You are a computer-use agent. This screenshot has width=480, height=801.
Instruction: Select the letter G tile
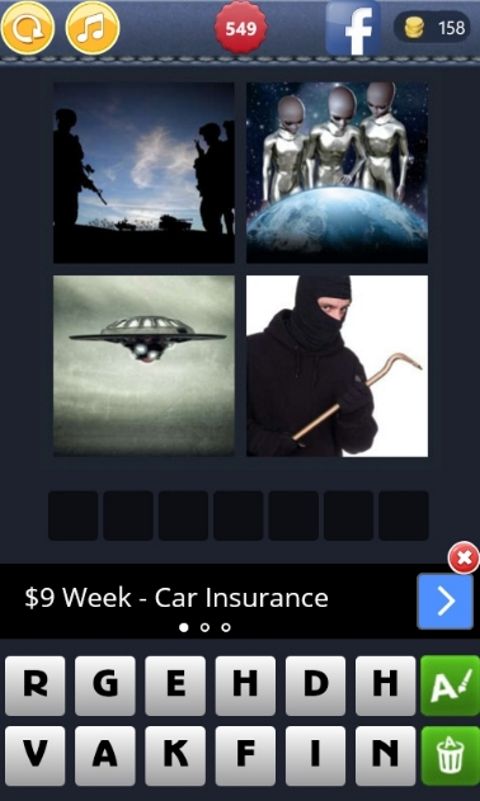(x=105, y=686)
